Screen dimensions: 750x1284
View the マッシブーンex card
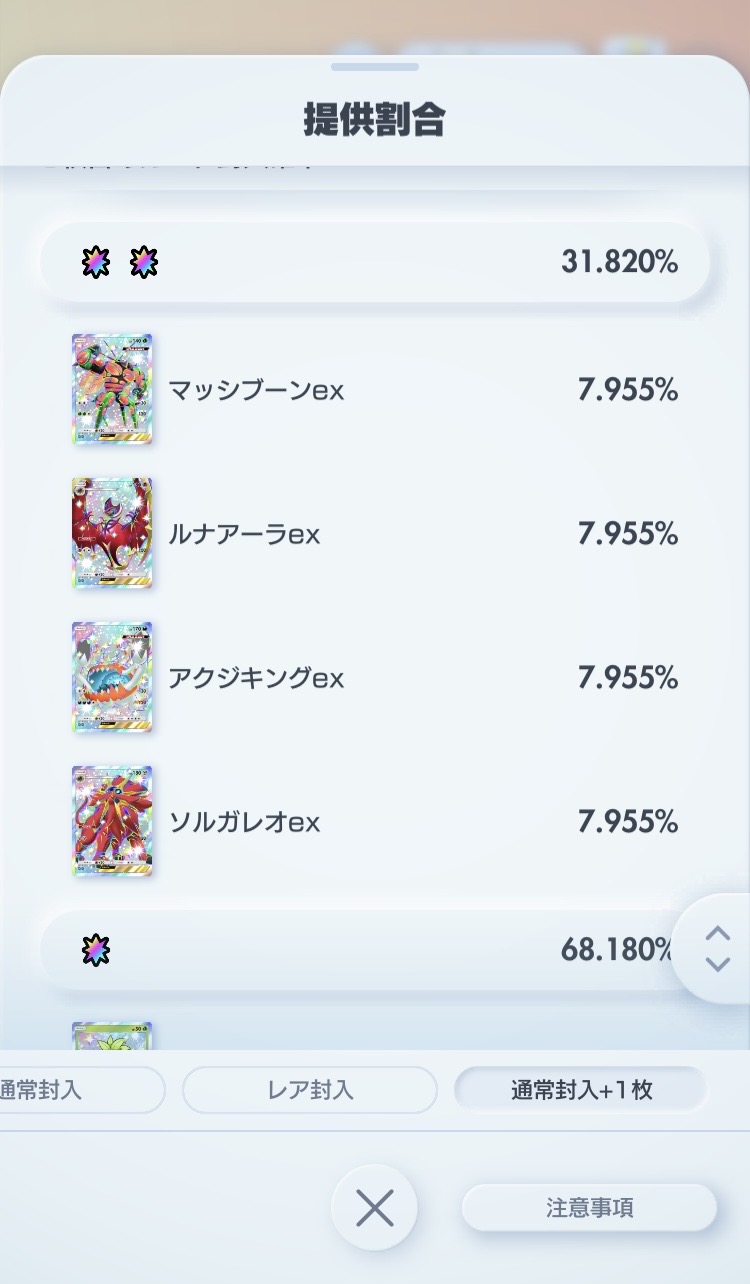(x=112, y=390)
